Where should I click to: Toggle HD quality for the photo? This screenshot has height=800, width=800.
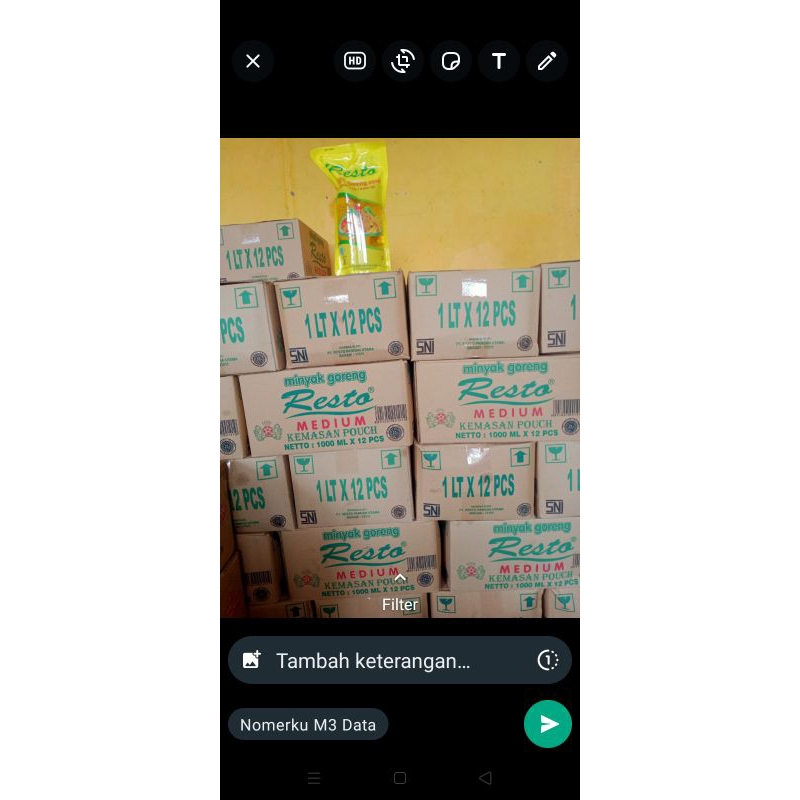(x=355, y=61)
